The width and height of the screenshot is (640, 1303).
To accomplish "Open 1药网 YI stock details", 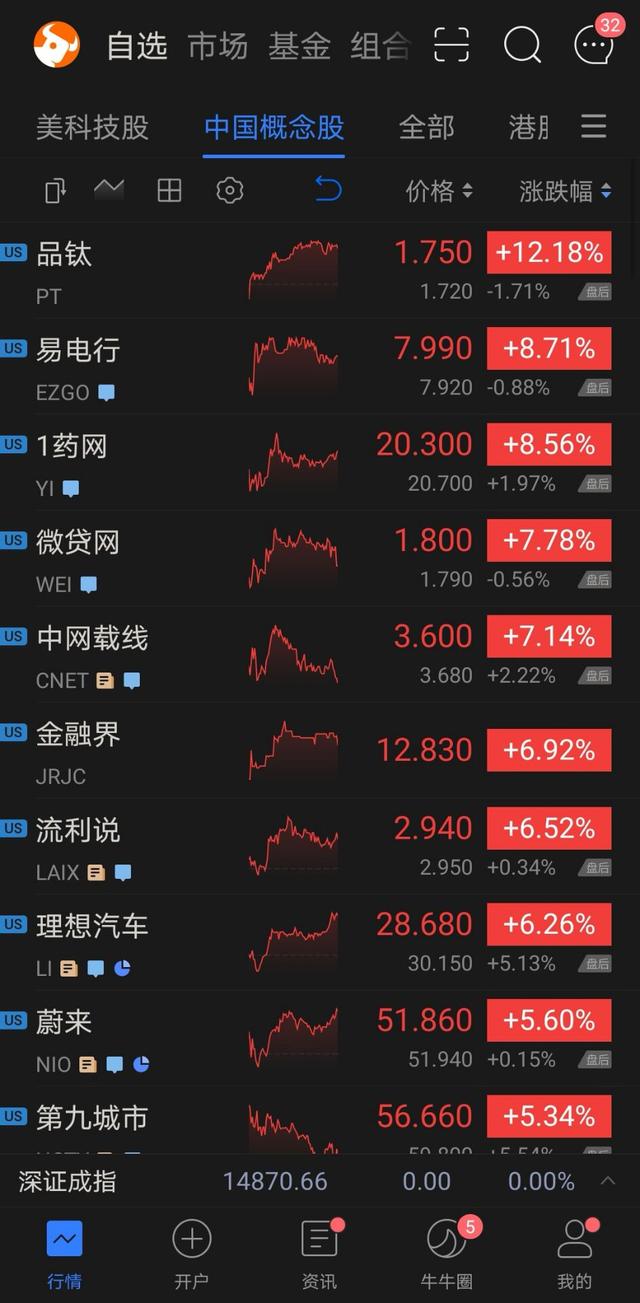I will coord(320,463).
